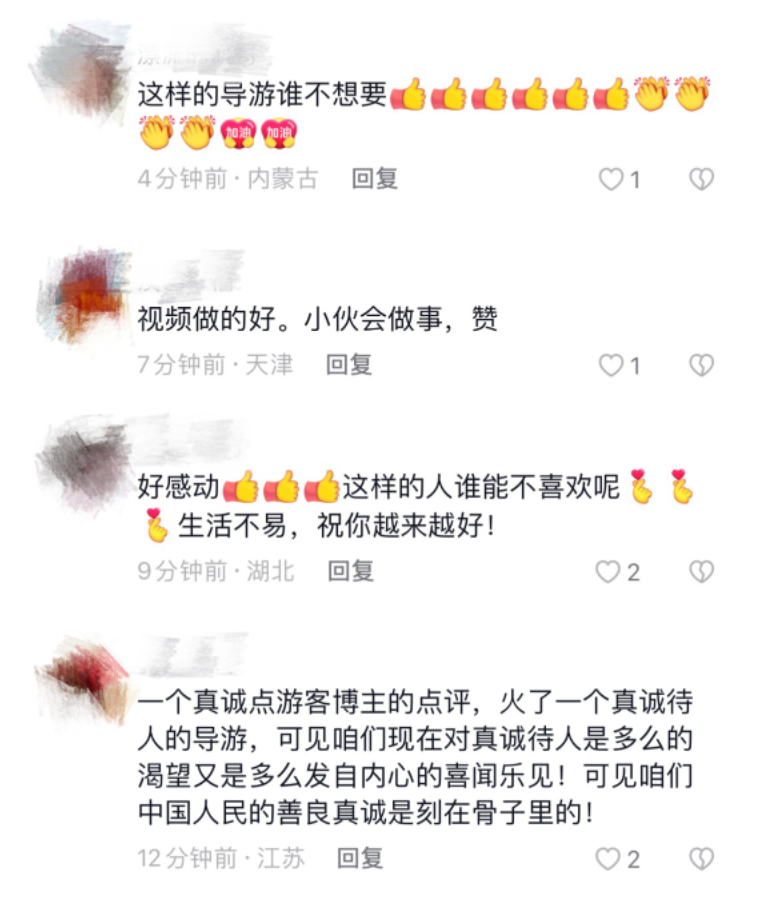
Task: Dislike the comment from 天津
Action: [x=702, y=365]
